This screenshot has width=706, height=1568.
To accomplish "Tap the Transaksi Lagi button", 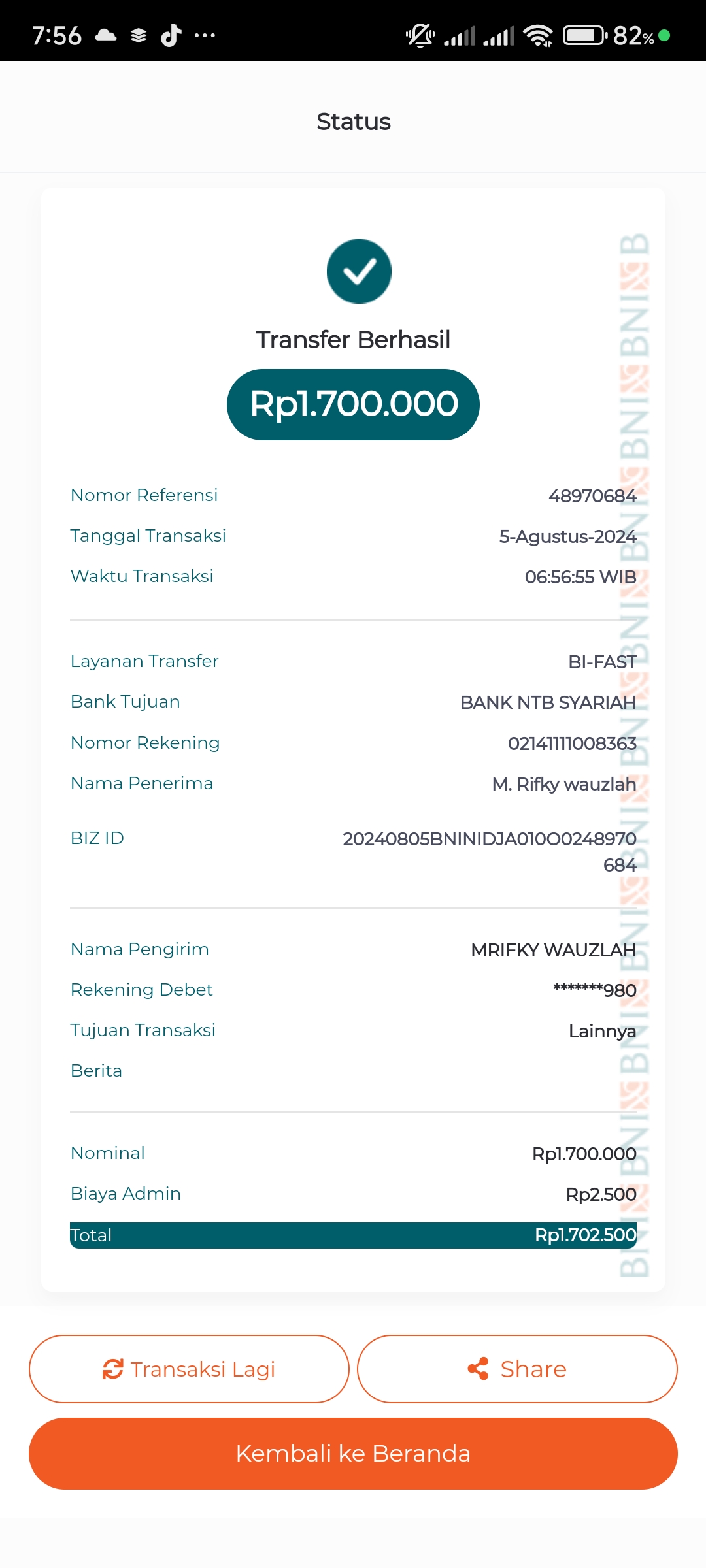I will (189, 1369).
